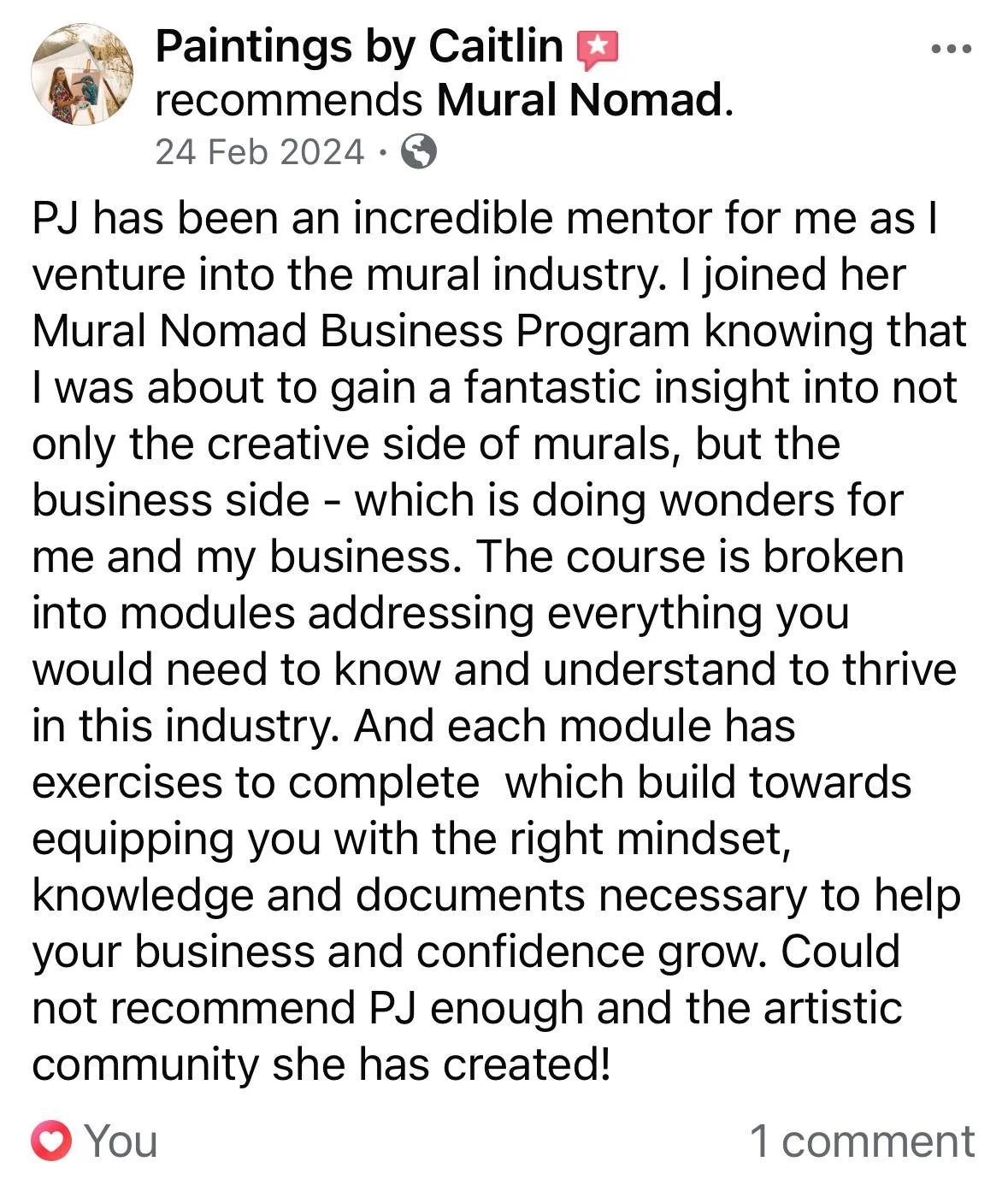The image size is (1008, 1191).
Task: Visit the Paintings by Caitlin page
Action: (359, 46)
